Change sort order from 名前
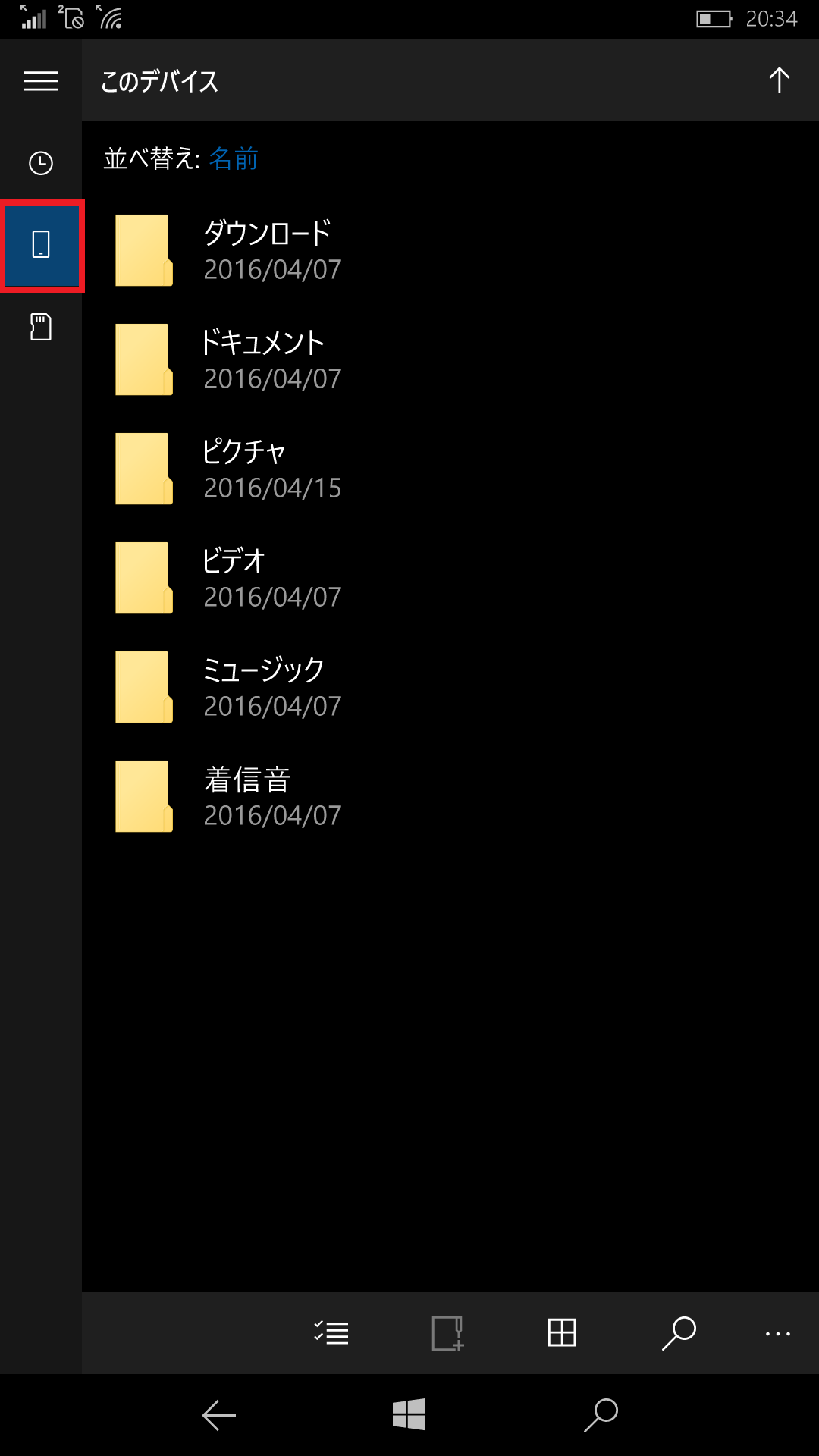Screen dimensions: 819x1456 pyautogui.click(x=234, y=158)
